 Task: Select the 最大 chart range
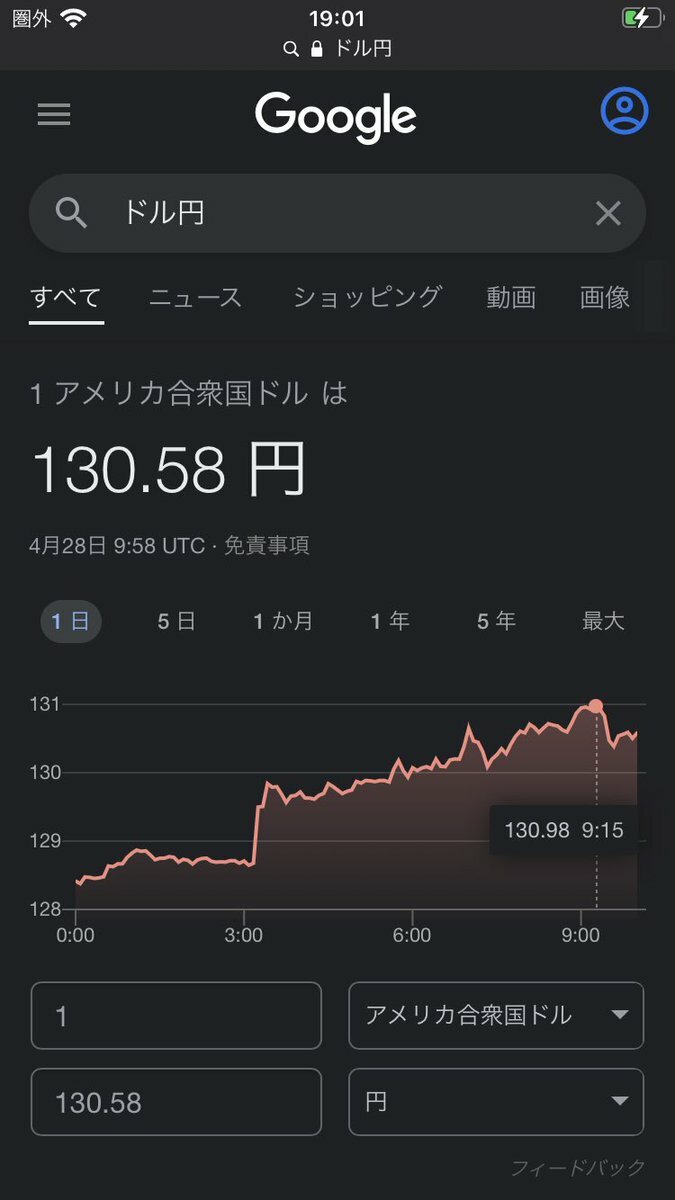point(604,621)
